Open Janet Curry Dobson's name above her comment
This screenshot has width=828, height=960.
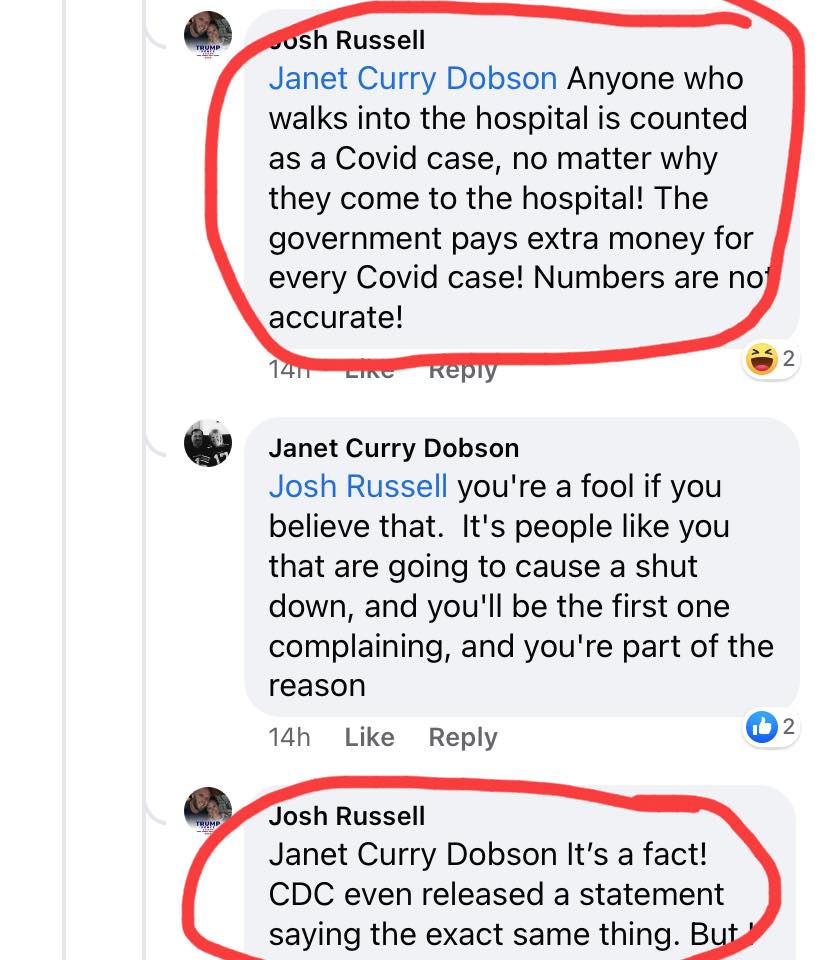click(394, 448)
